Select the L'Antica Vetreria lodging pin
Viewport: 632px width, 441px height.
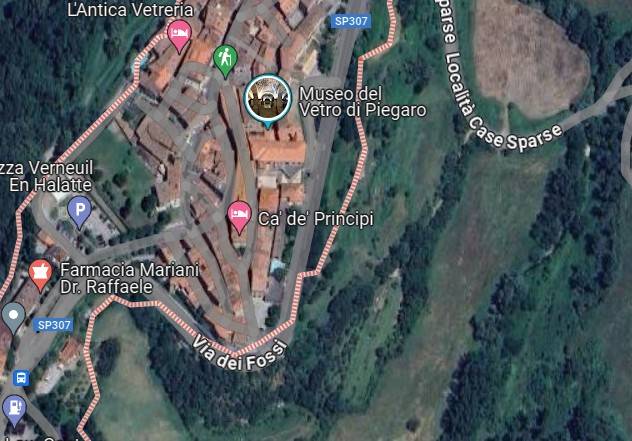tap(179, 36)
